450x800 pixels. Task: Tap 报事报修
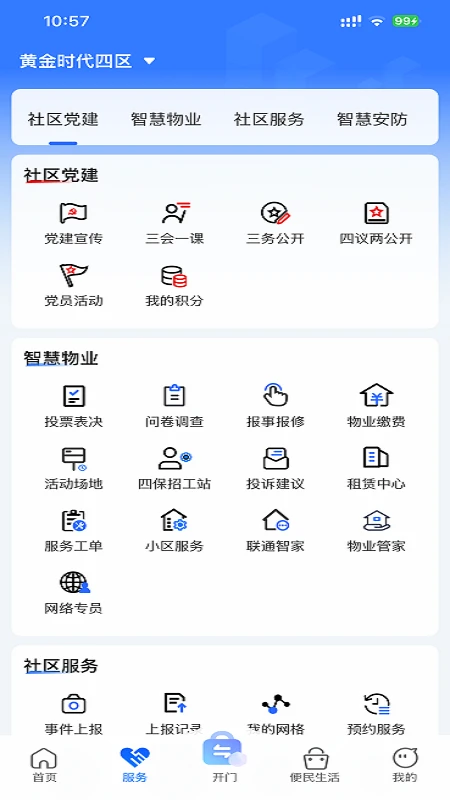pos(276,406)
